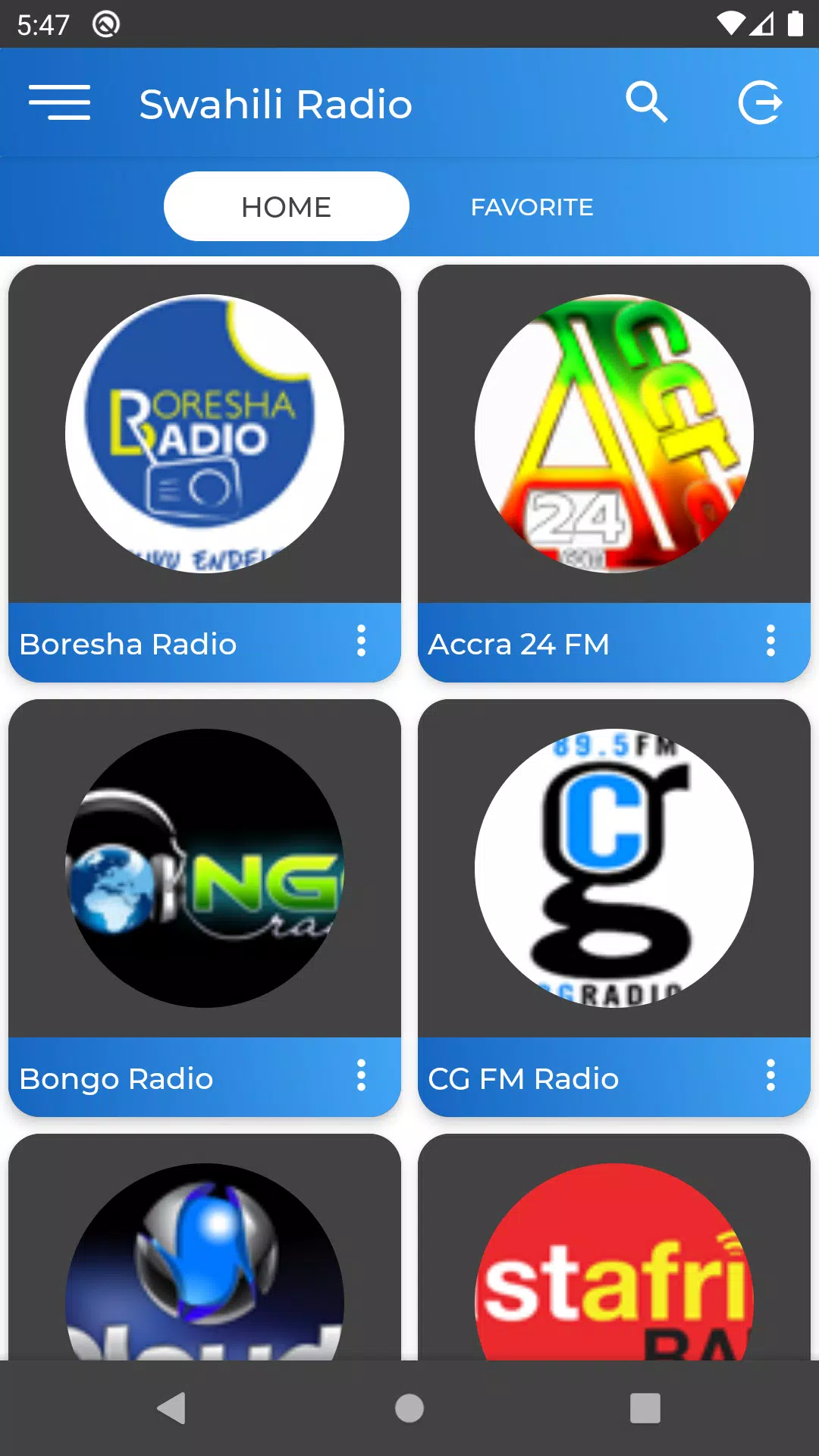This screenshot has width=819, height=1456.
Task: Switch to the Favorite tab
Action: pyautogui.click(x=532, y=206)
